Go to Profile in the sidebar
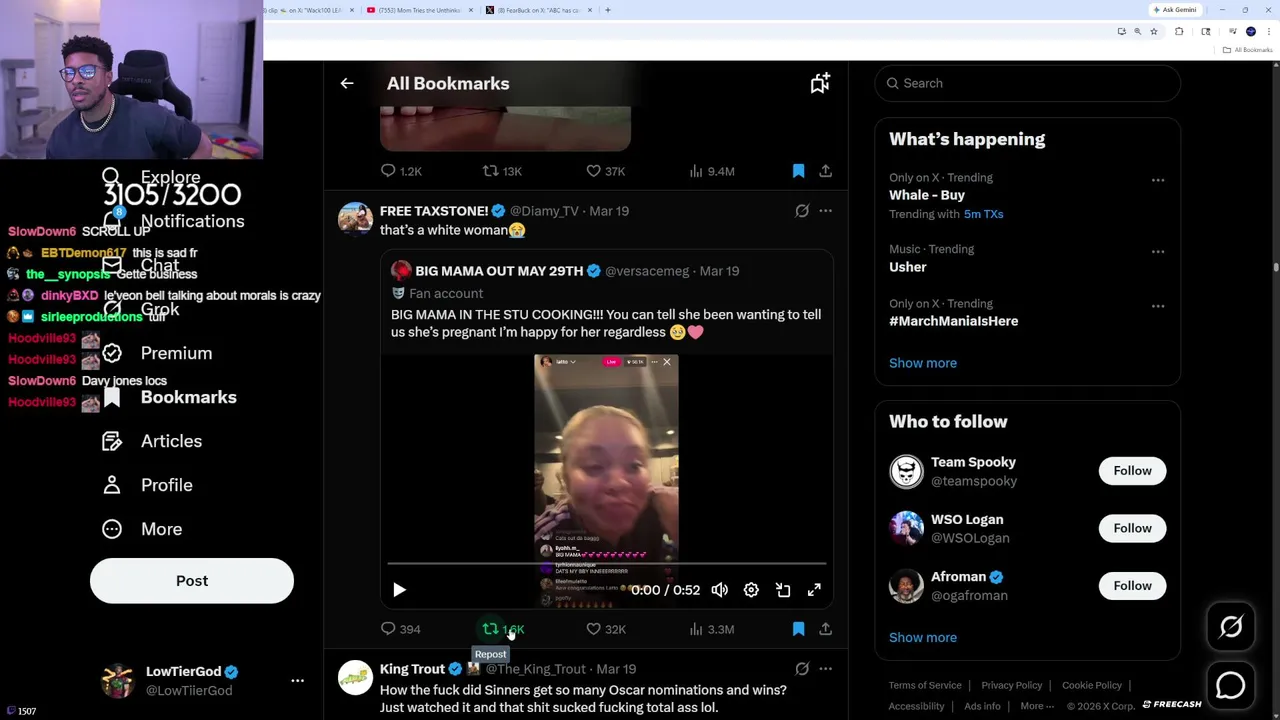 click(x=166, y=485)
